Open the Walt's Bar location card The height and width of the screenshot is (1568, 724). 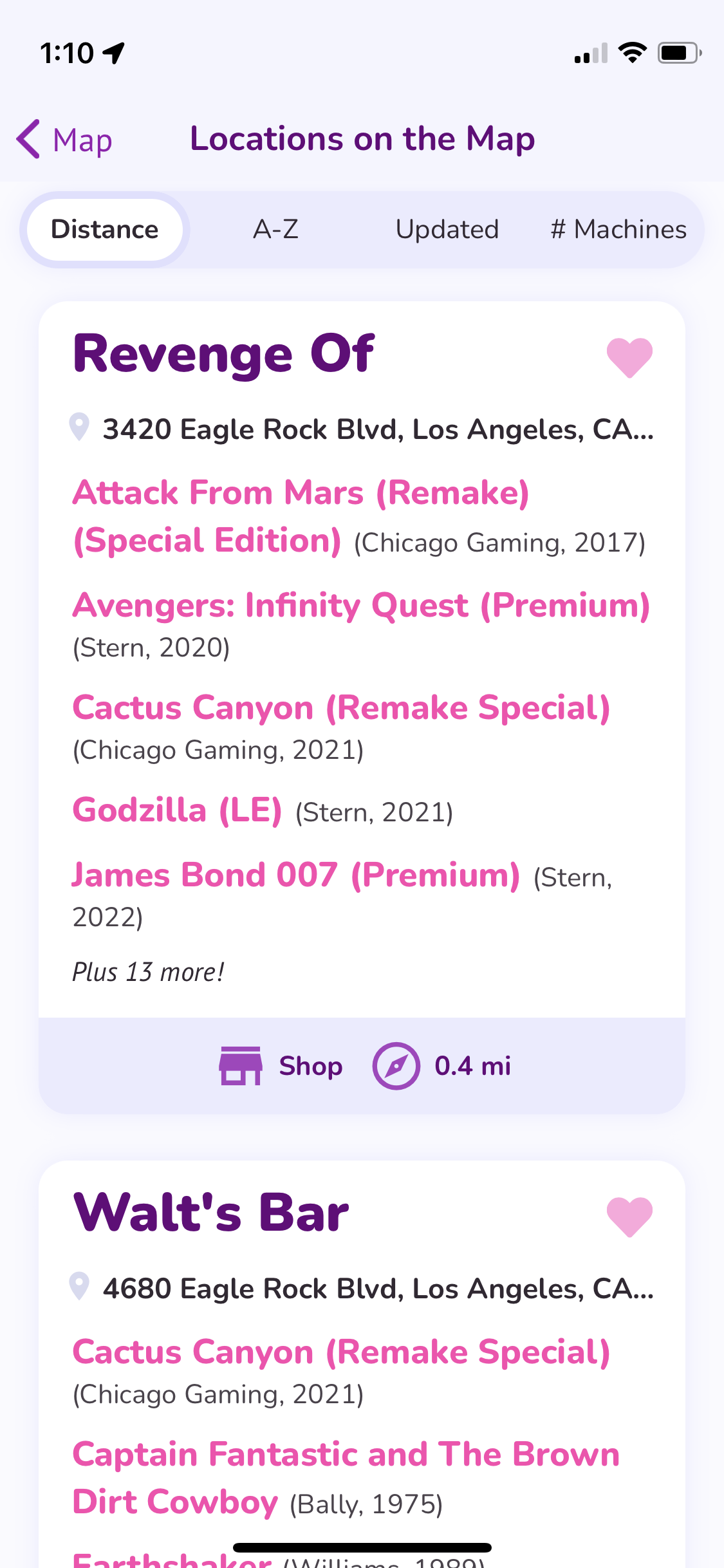coord(362,1365)
